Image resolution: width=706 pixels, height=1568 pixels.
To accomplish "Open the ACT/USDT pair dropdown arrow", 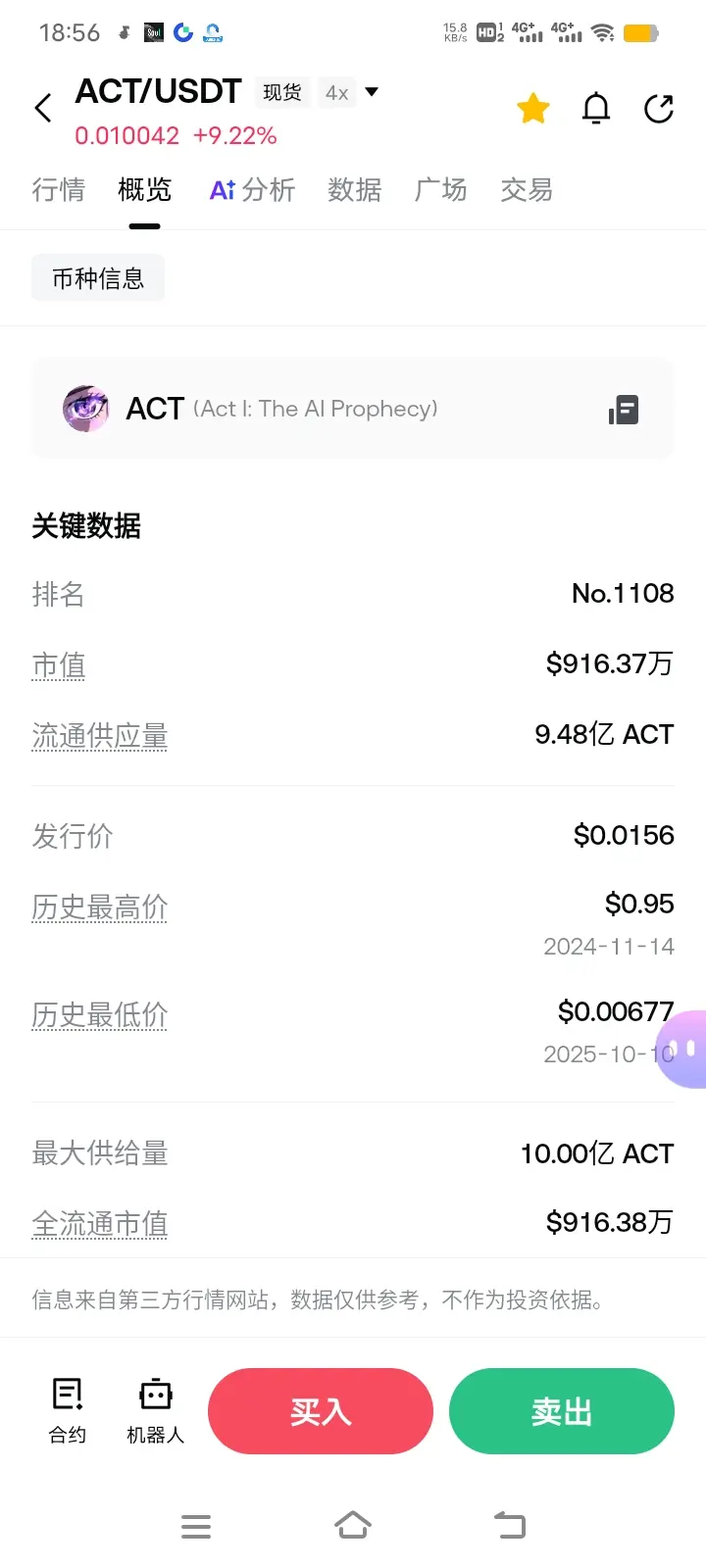I will point(372,92).
